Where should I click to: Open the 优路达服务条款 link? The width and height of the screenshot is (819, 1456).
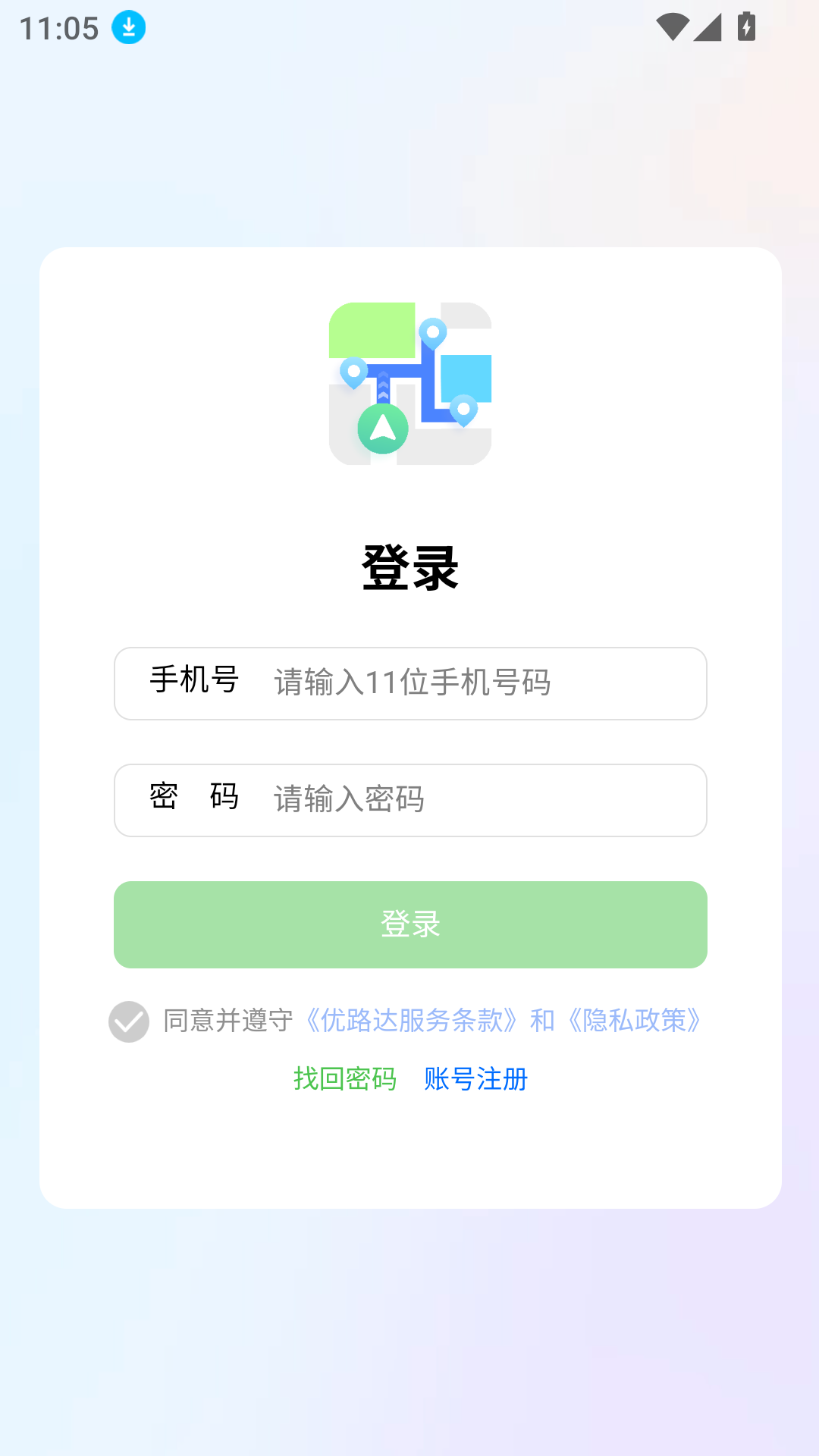(412, 1021)
